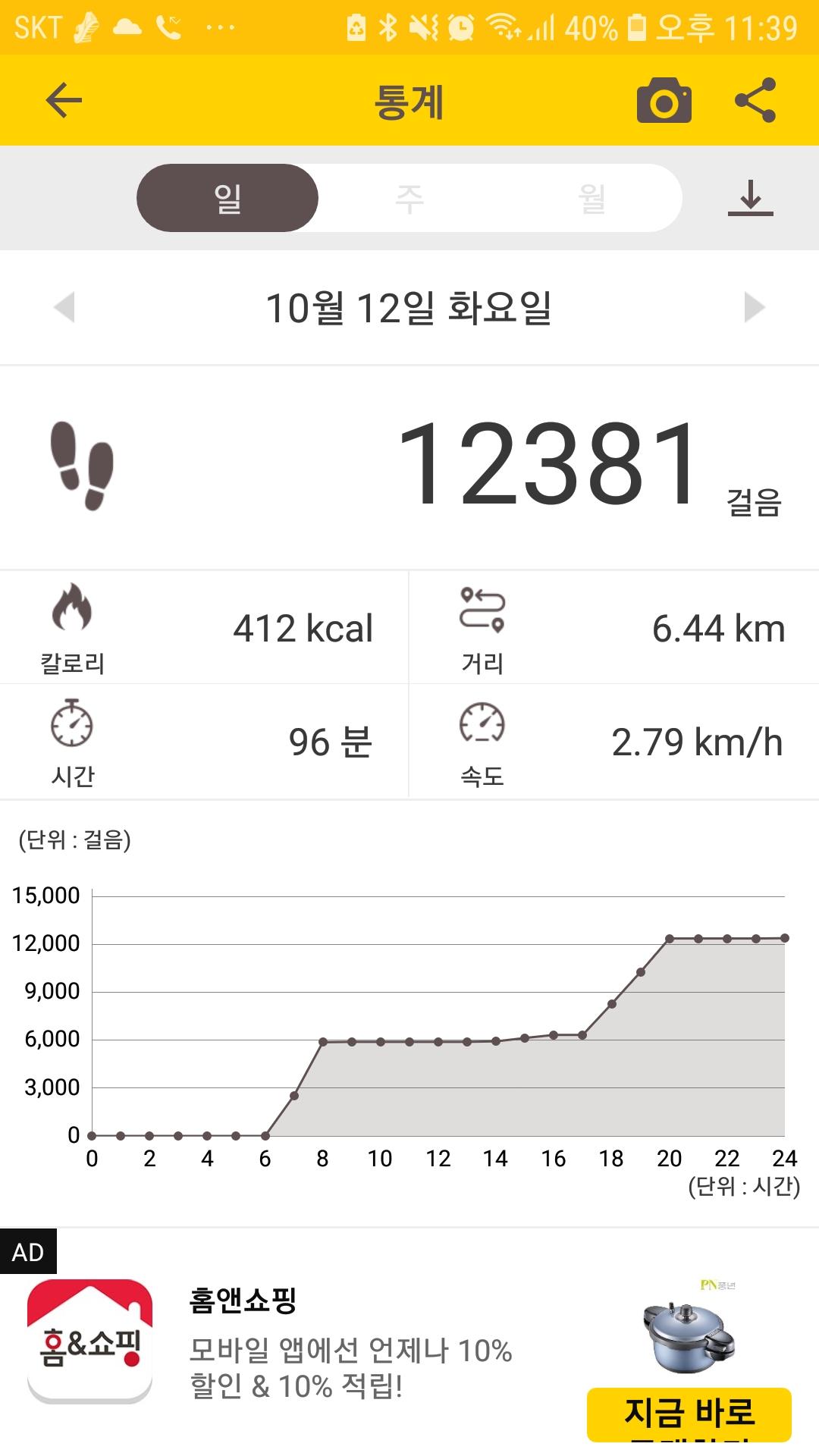Open the camera icon in the header

coord(664,100)
